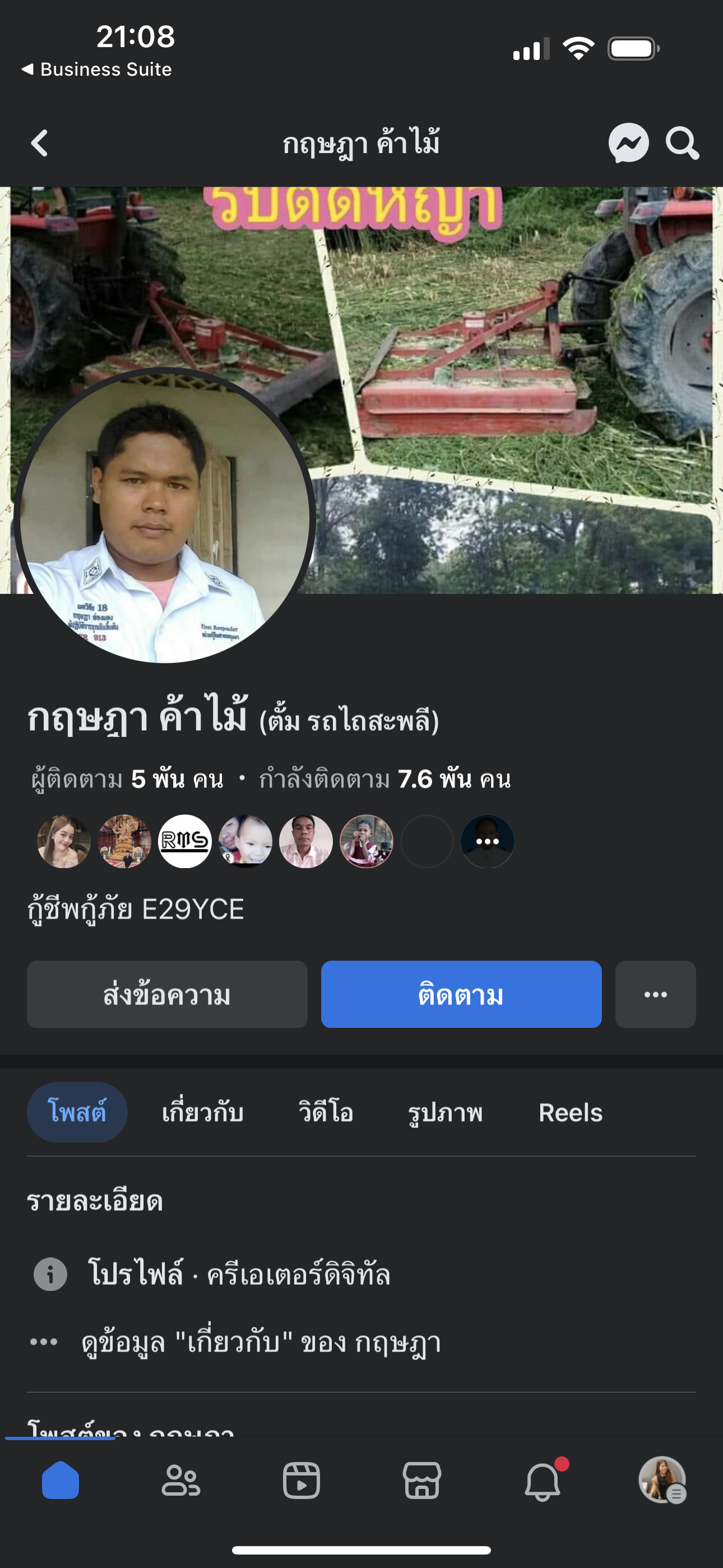The image size is (723, 1568).
Task: Switch to the Reels tab
Action: 570,1112
